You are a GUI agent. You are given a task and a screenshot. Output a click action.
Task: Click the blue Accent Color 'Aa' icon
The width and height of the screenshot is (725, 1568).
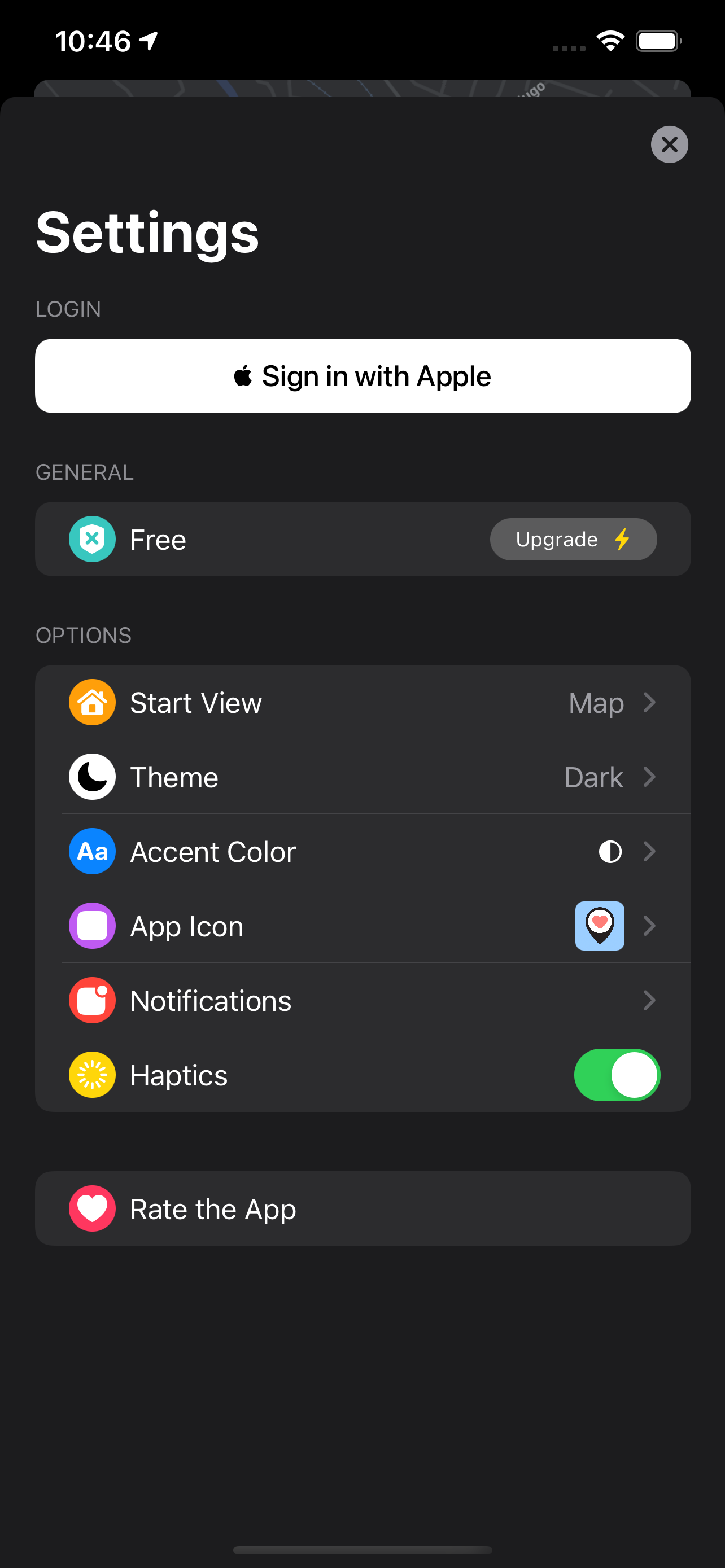[91, 852]
